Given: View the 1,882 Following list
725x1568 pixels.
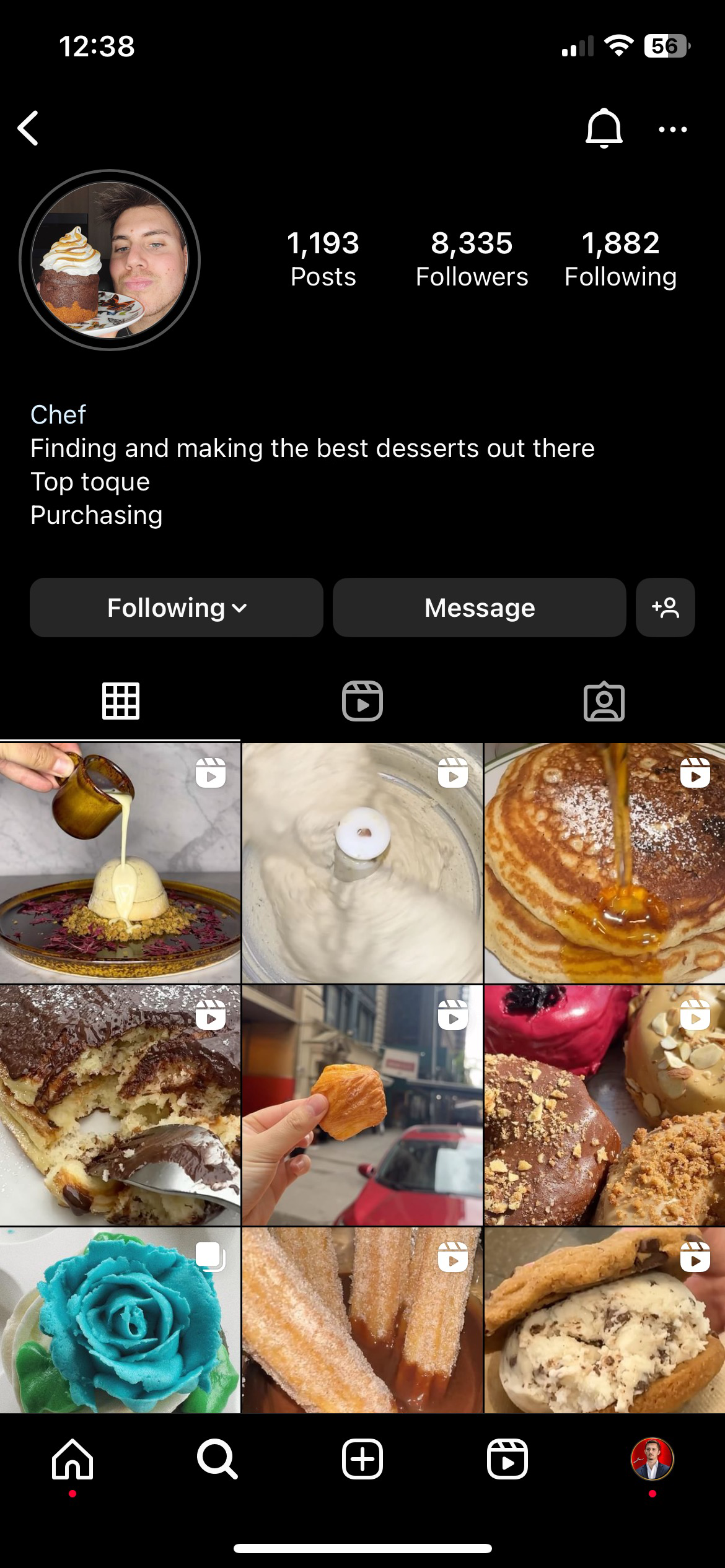Looking at the screenshot, I should pos(620,259).
